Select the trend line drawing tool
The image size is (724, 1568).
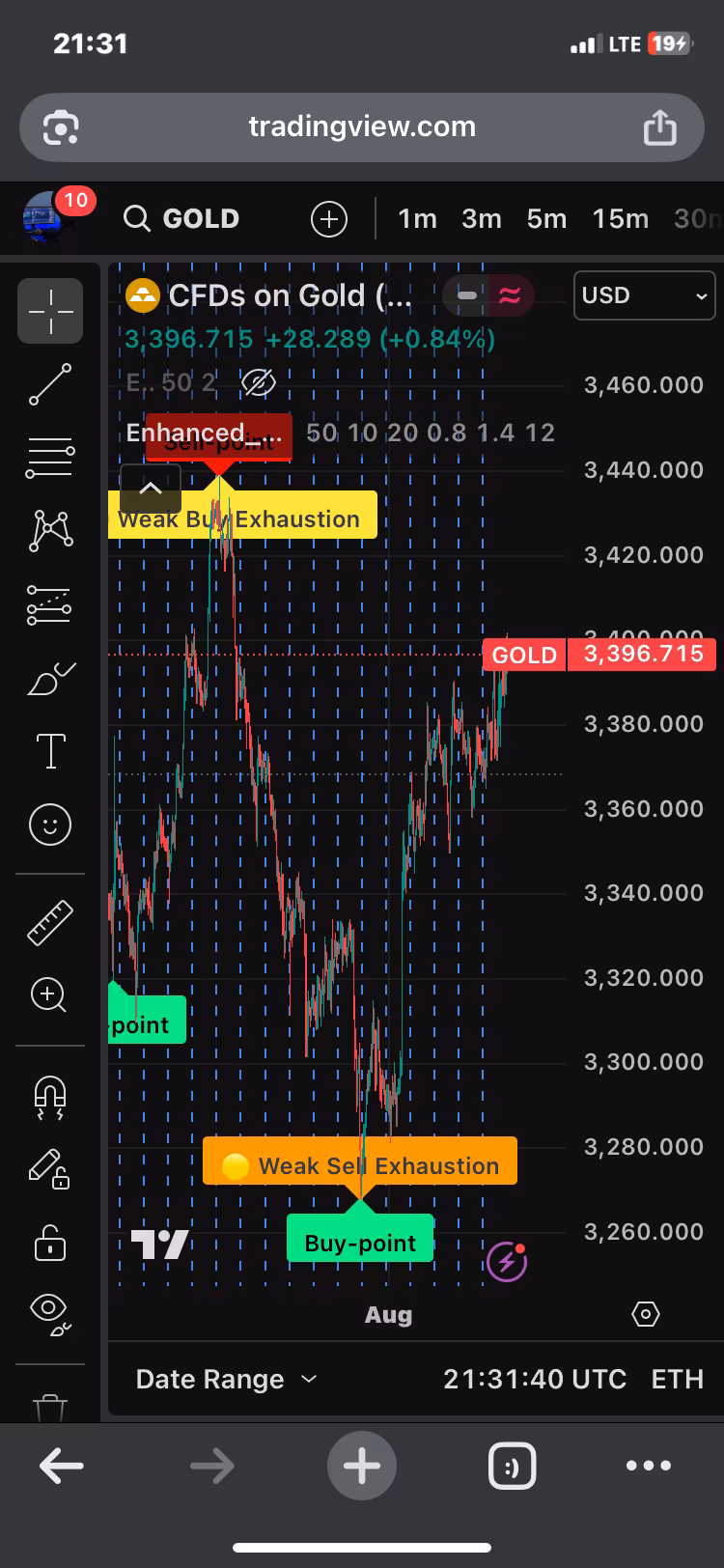[x=50, y=383]
